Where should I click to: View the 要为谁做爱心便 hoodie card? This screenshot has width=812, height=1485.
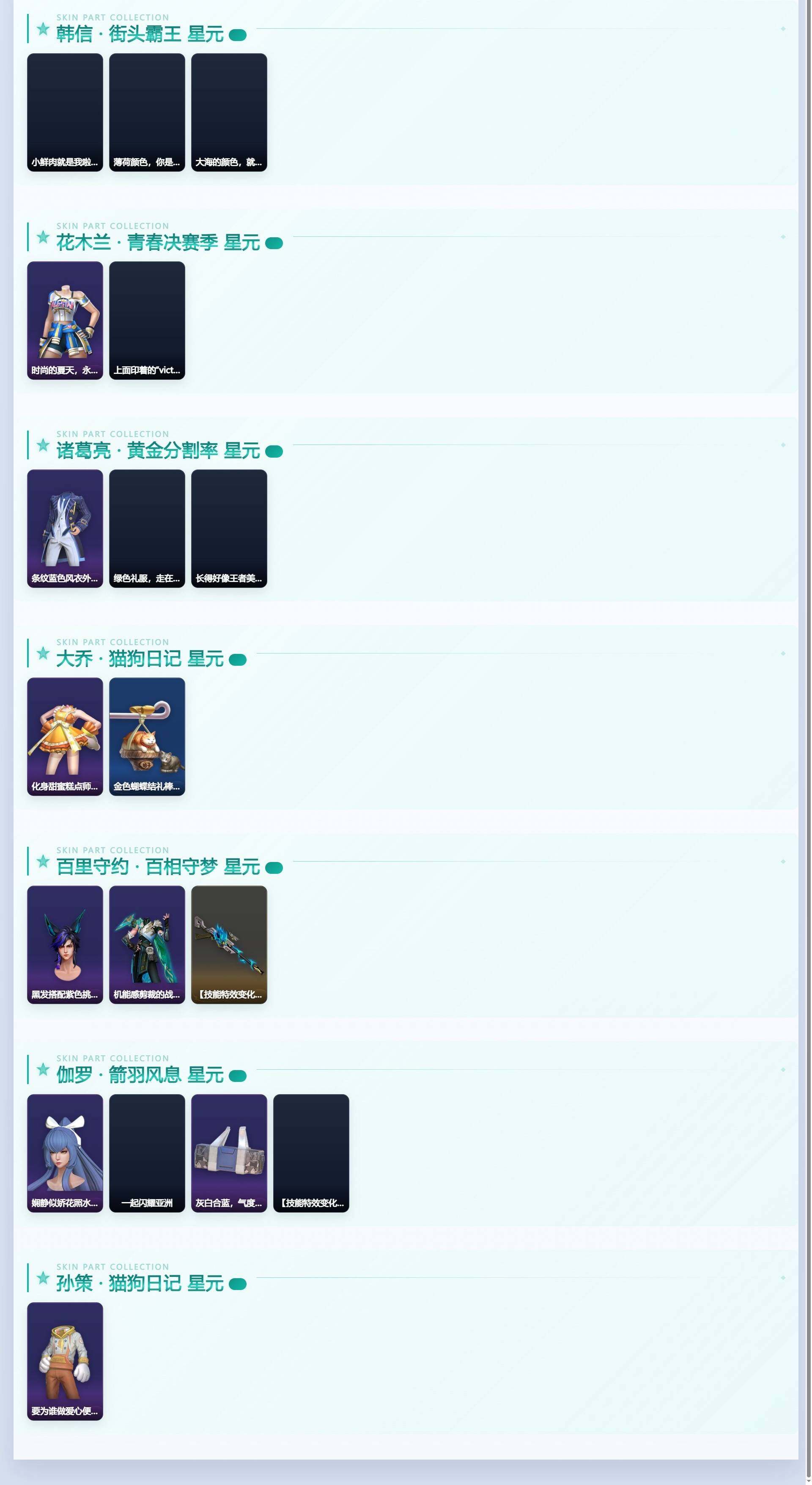coord(65,1361)
